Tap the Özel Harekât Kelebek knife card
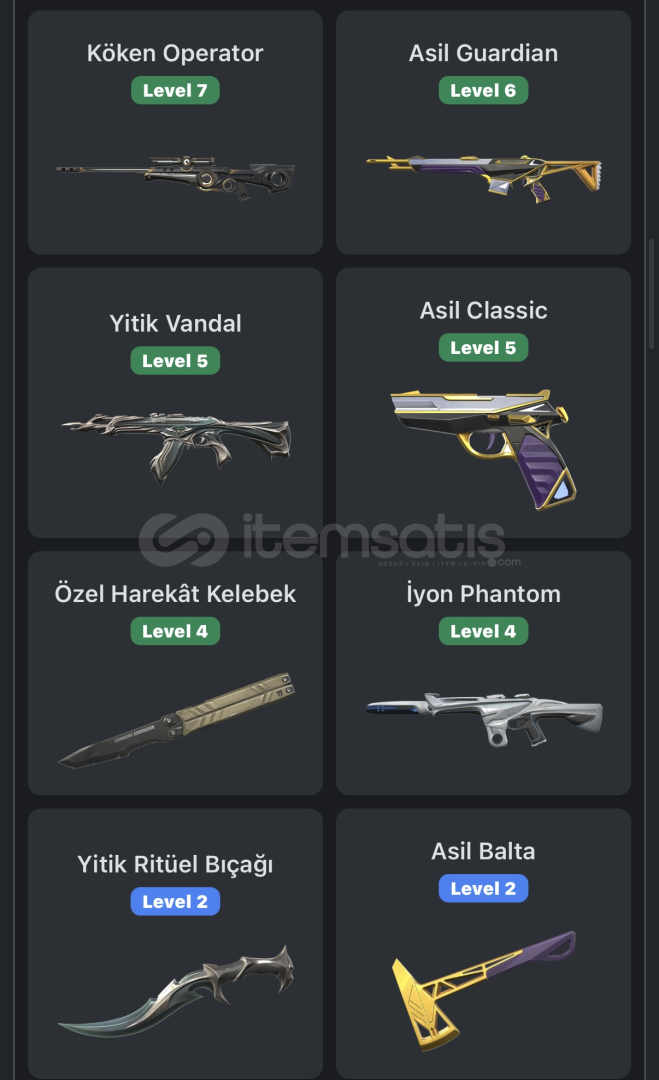The height and width of the screenshot is (1080, 659). [x=175, y=673]
